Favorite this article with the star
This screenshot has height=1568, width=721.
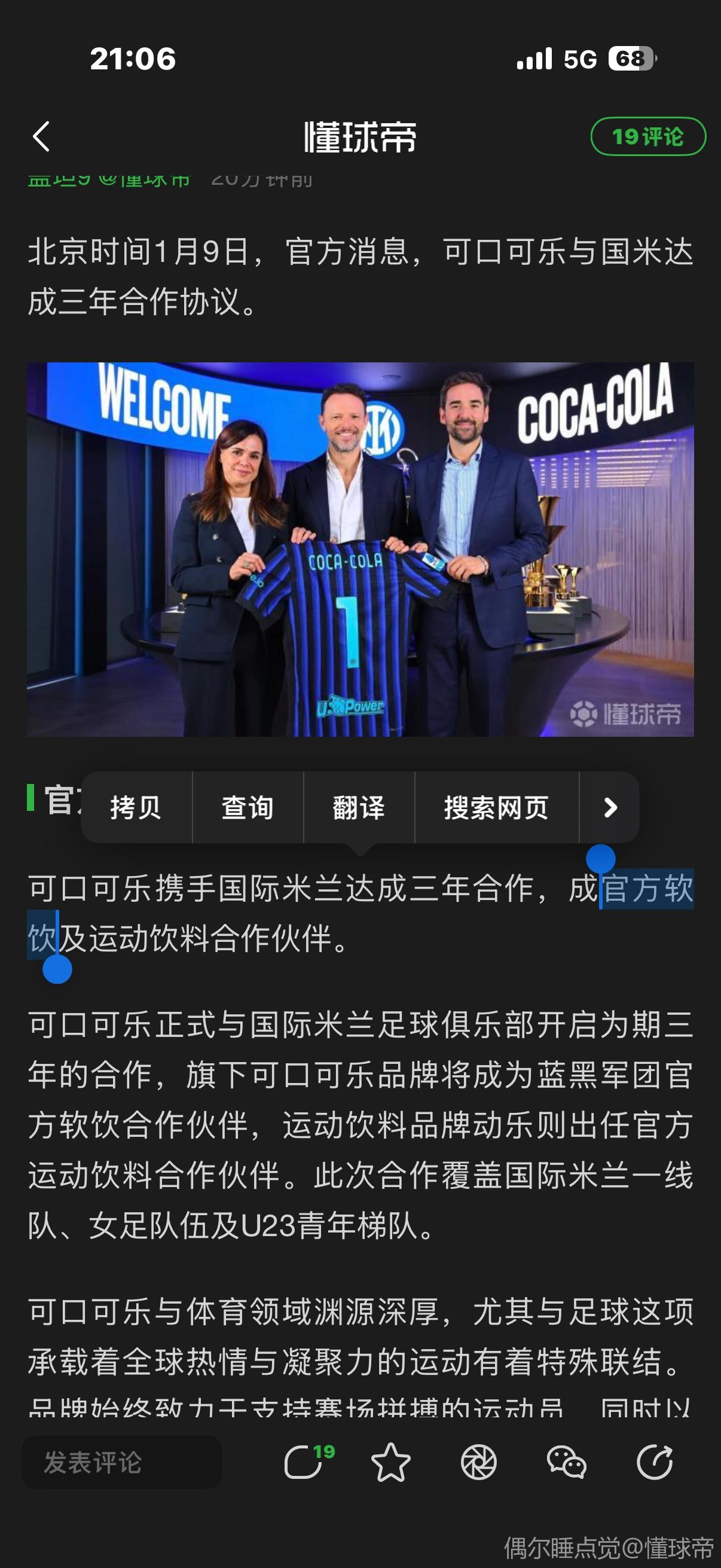[390, 1462]
